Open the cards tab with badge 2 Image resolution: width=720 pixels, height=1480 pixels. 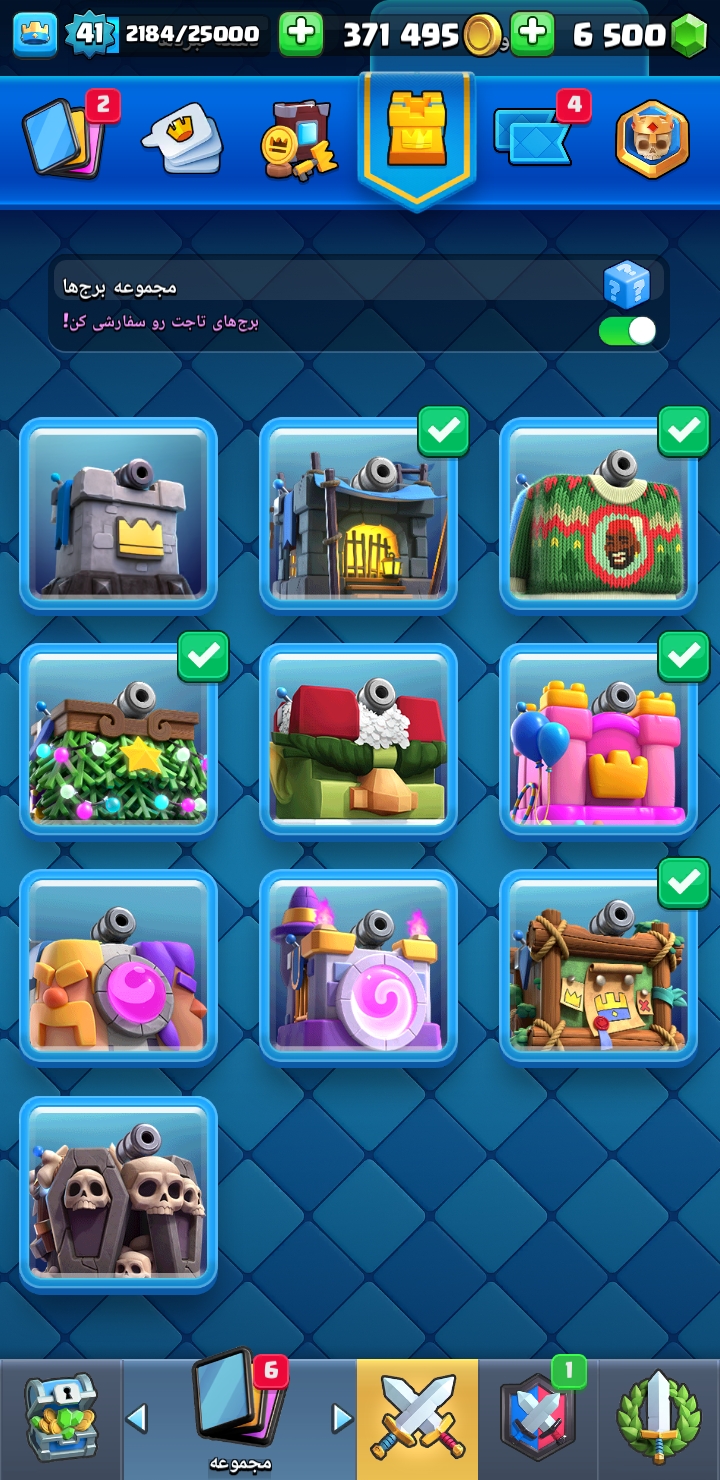[64, 138]
